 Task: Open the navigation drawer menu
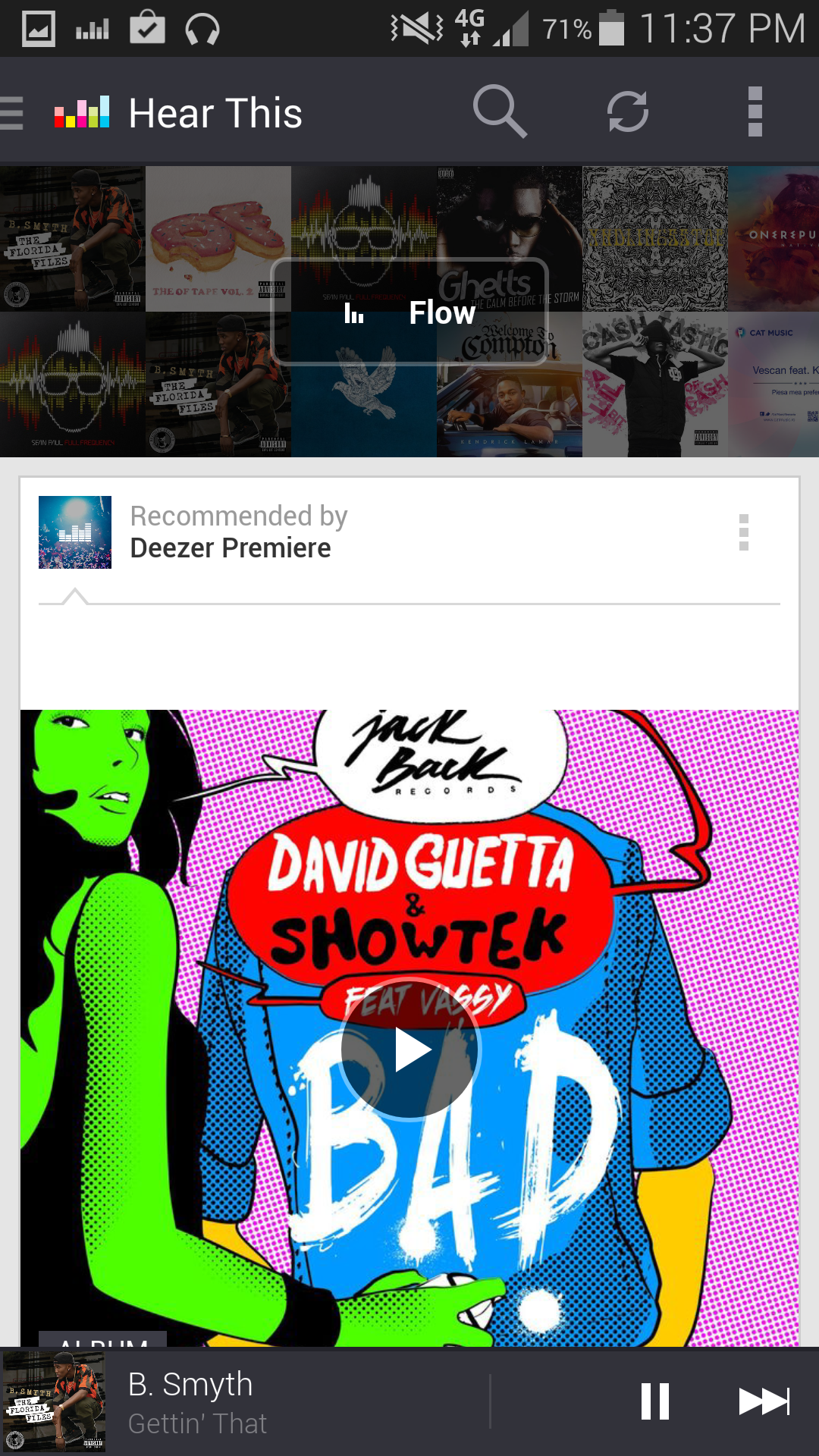[x=12, y=113]
